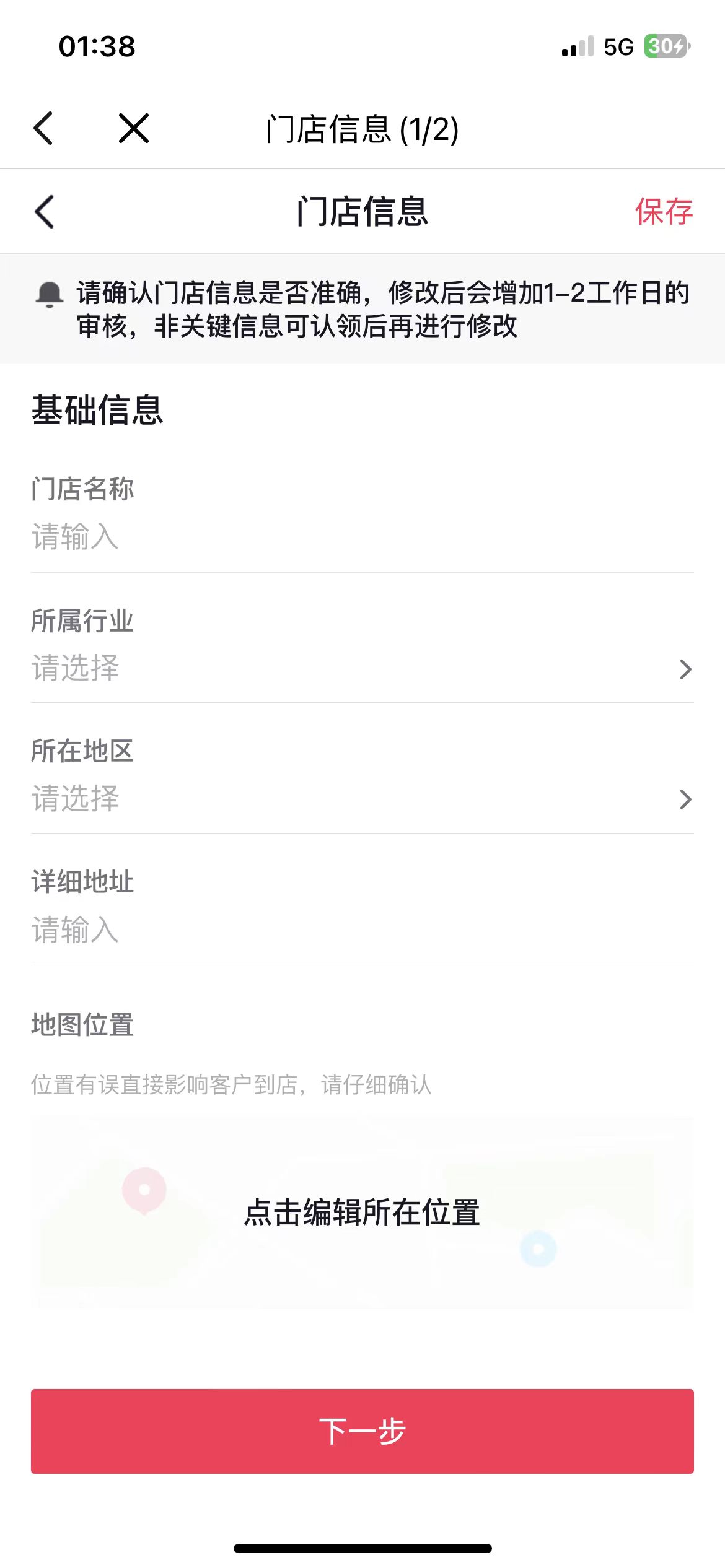Enter text in the 详细地址 field
Screen dimensions: 725x1568
point(362,930)
